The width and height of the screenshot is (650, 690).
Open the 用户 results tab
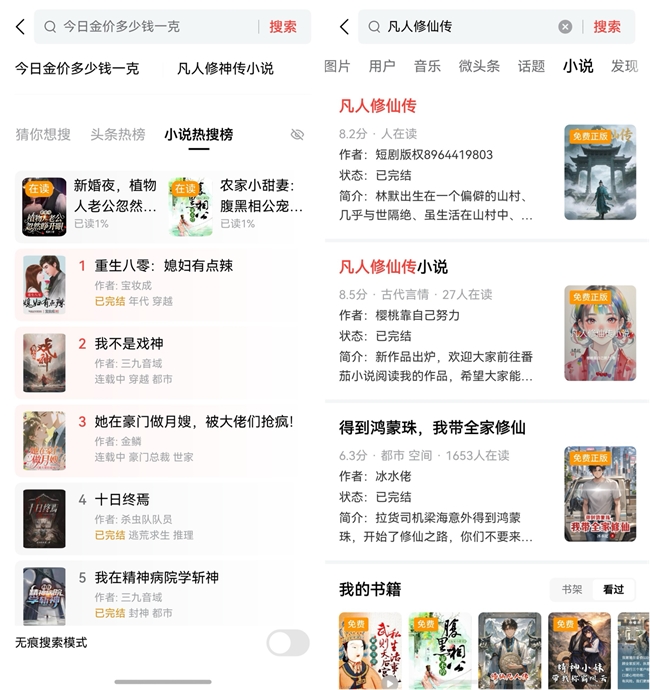pos(382,66)
